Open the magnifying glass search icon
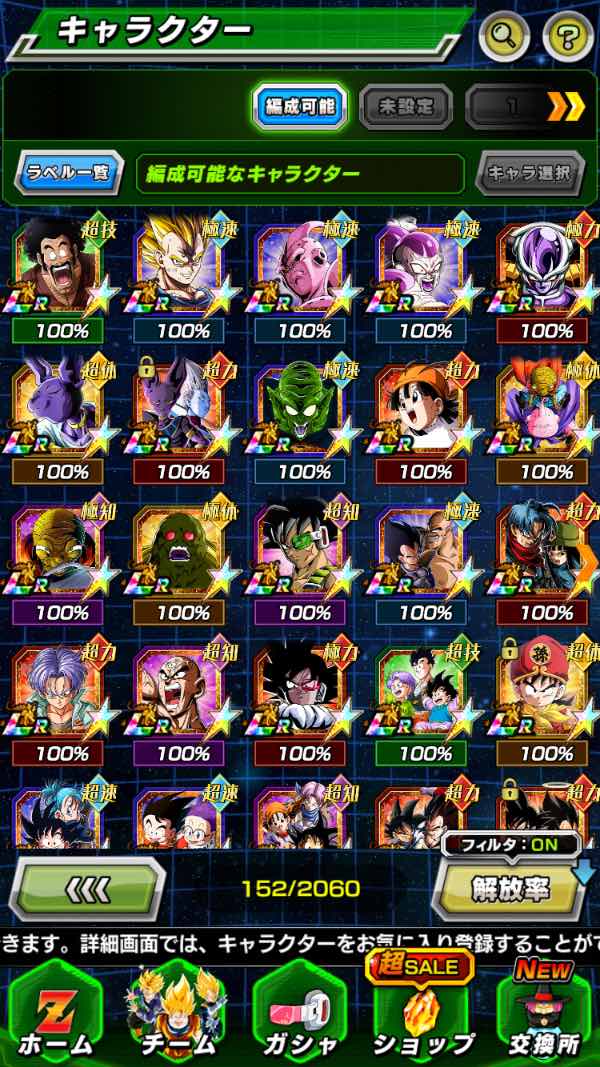 505,38
